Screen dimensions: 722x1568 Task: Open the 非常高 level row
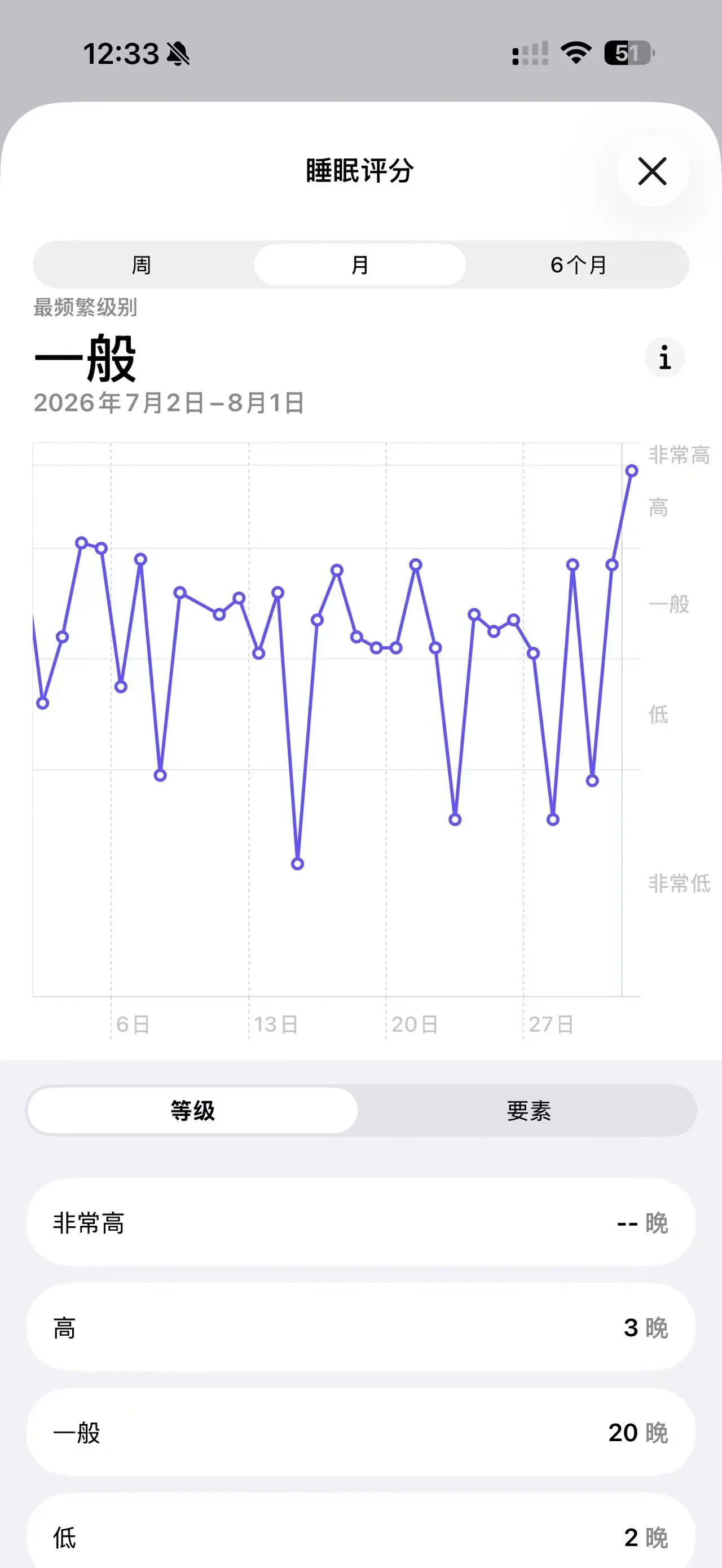coord(361,1223)
